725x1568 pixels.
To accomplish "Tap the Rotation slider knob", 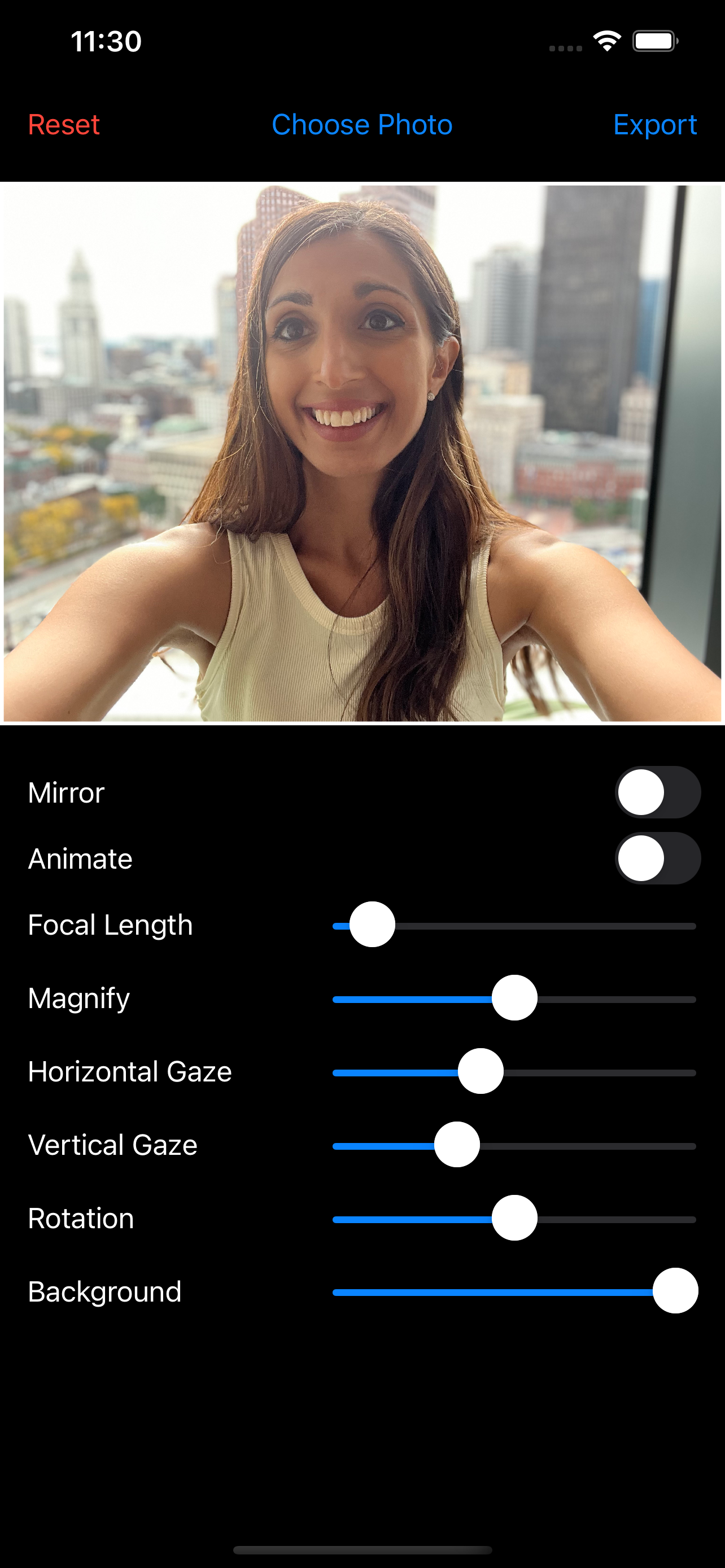I will tap(514, 1219).
